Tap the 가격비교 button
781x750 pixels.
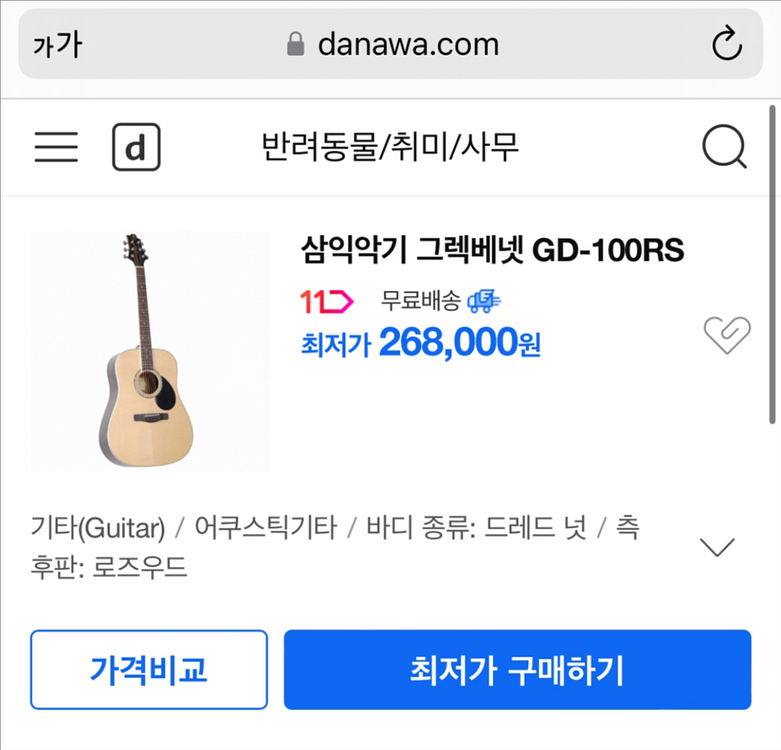149,669
